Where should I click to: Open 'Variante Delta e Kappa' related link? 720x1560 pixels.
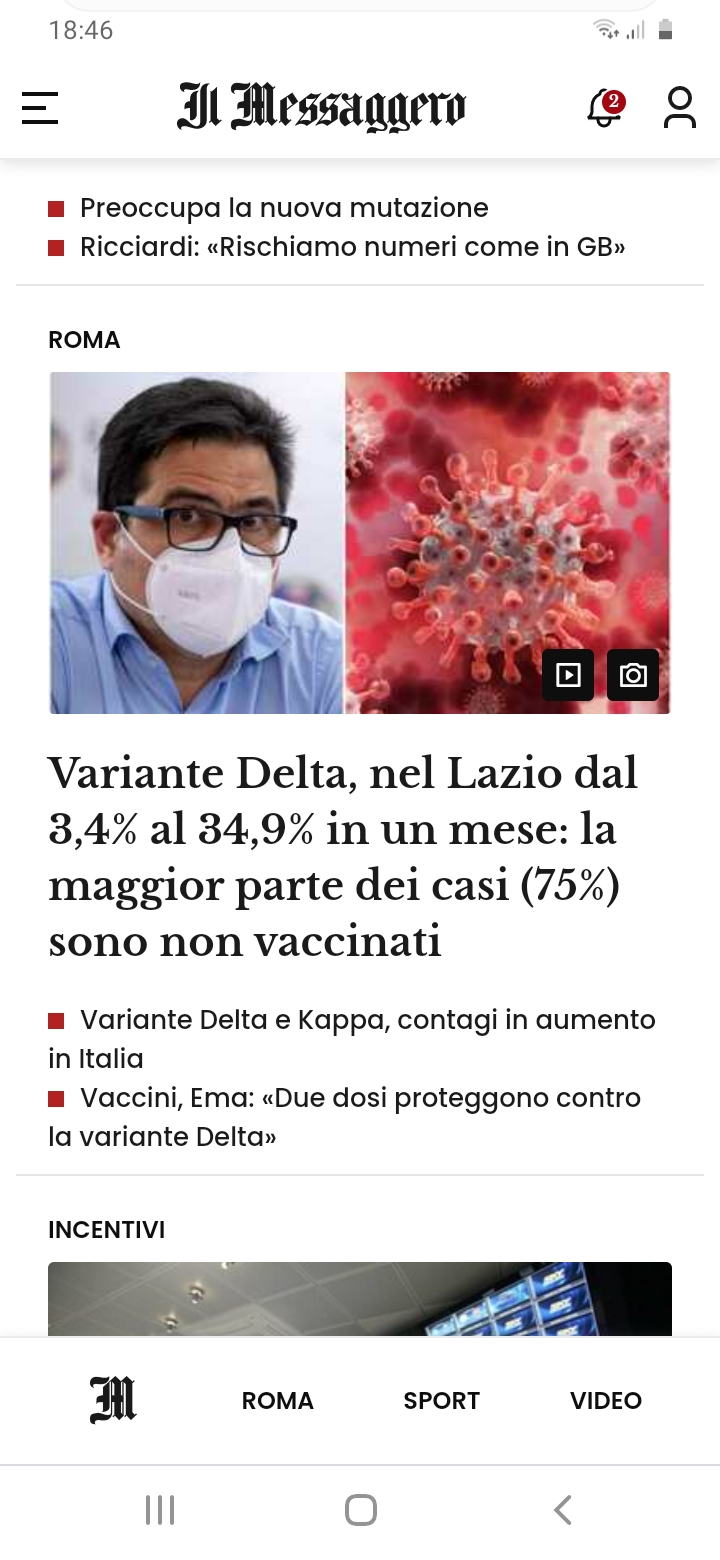pos(352,1039)
